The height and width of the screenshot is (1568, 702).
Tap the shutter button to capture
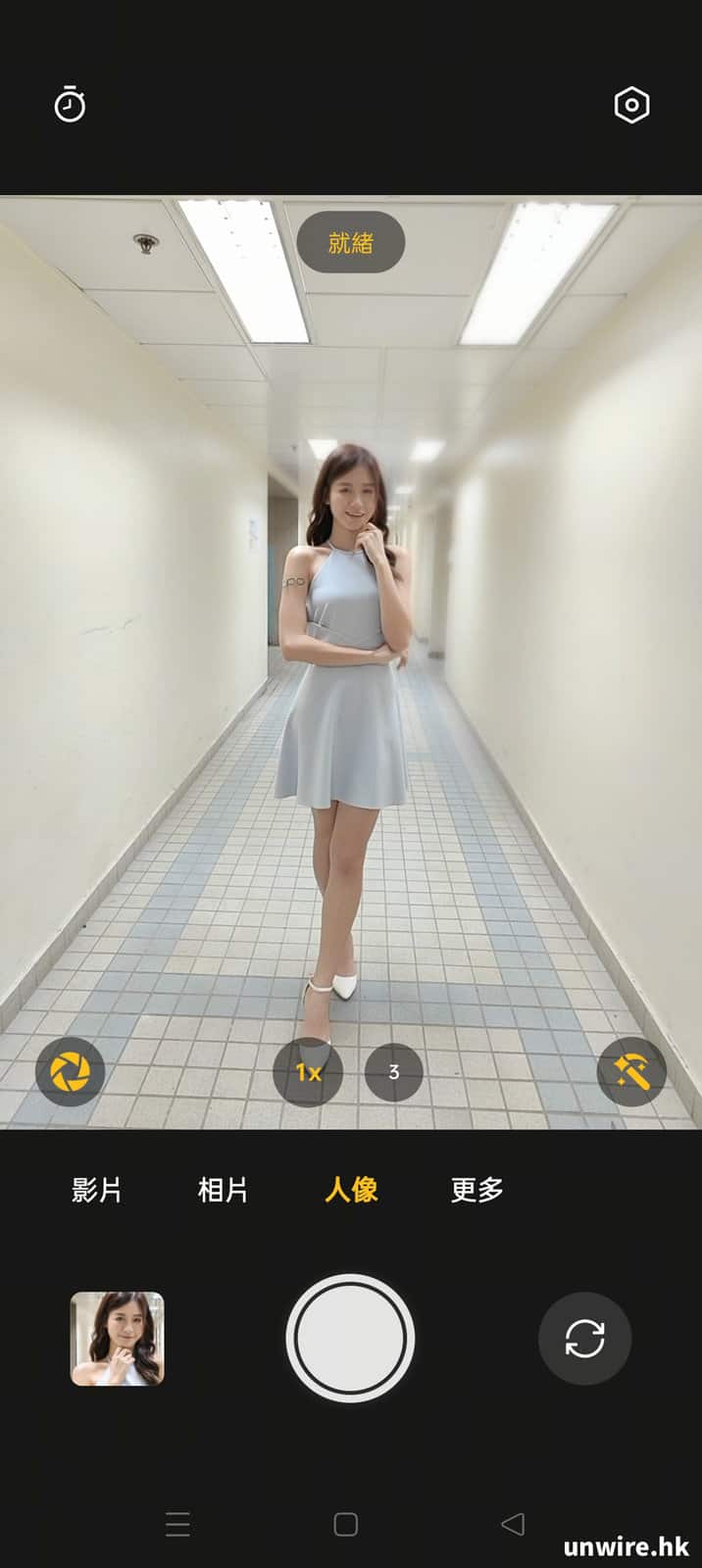point(351,1338)
